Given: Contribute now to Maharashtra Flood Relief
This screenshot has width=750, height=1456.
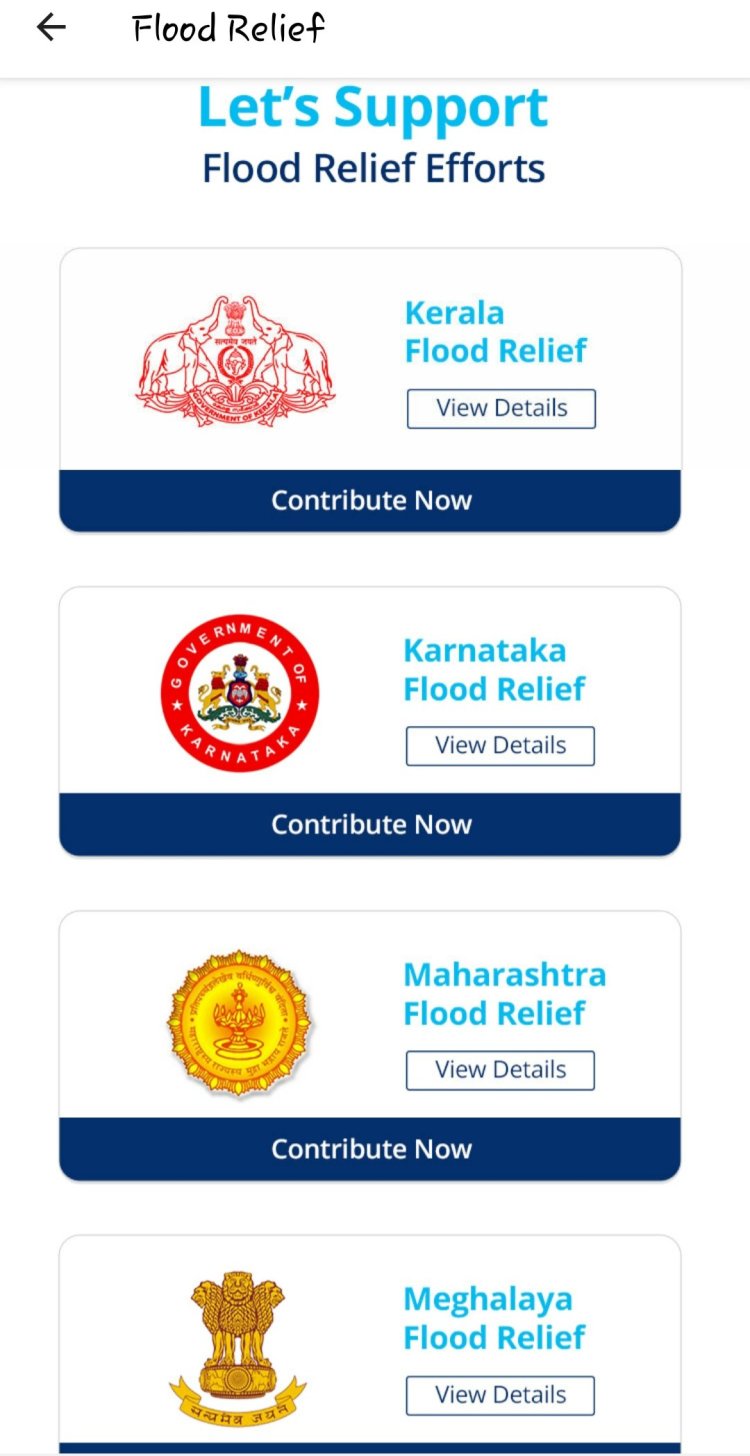Looking at the screenshot, I should tap(370, 1149).
